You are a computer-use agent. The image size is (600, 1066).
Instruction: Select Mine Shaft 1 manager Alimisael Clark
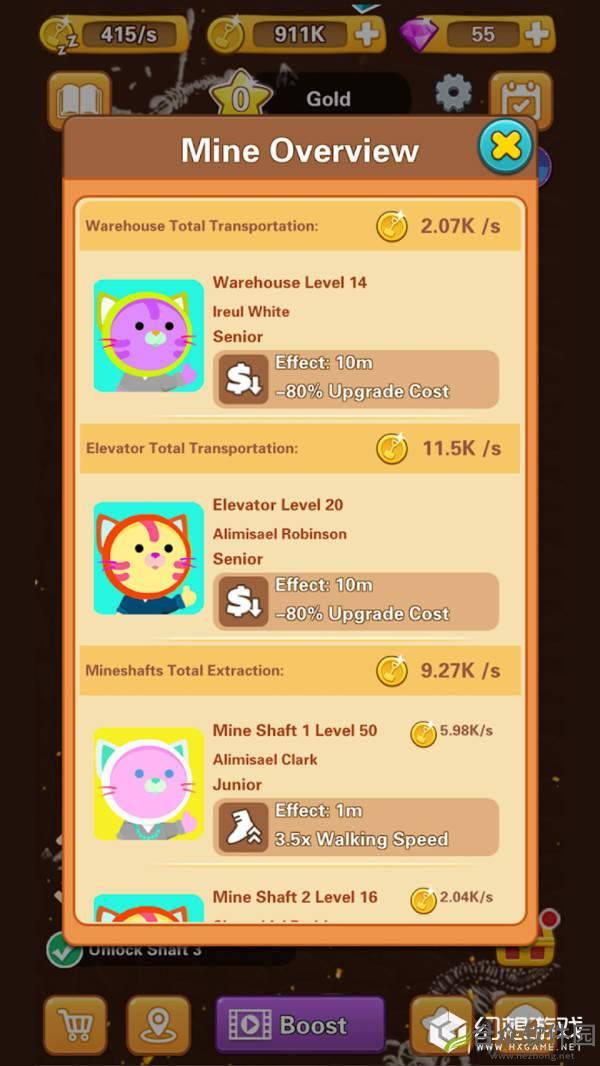(148, 783)
